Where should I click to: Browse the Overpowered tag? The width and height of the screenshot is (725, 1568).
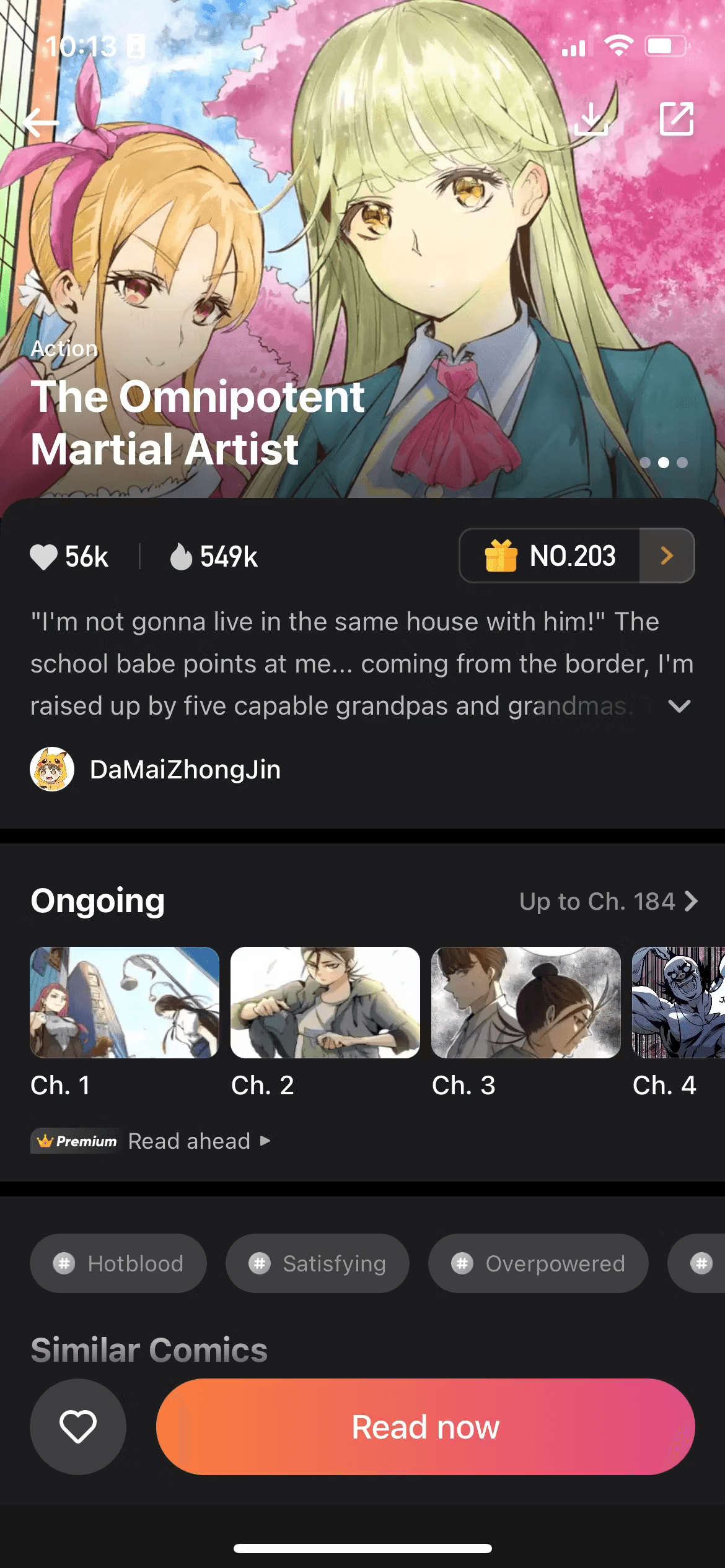(x=538, y=1263)
